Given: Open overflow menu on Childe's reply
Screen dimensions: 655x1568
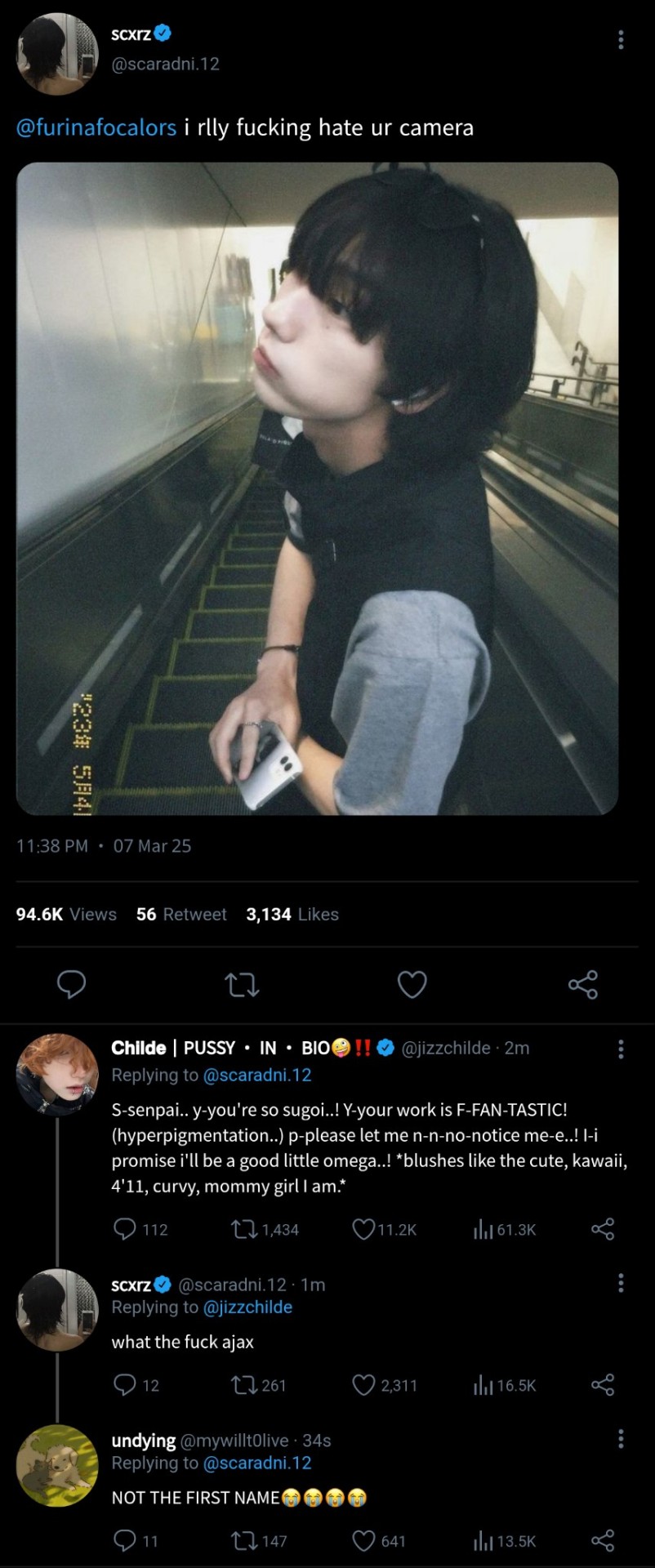Looking at the screenshot, I should pos(621,1049).
